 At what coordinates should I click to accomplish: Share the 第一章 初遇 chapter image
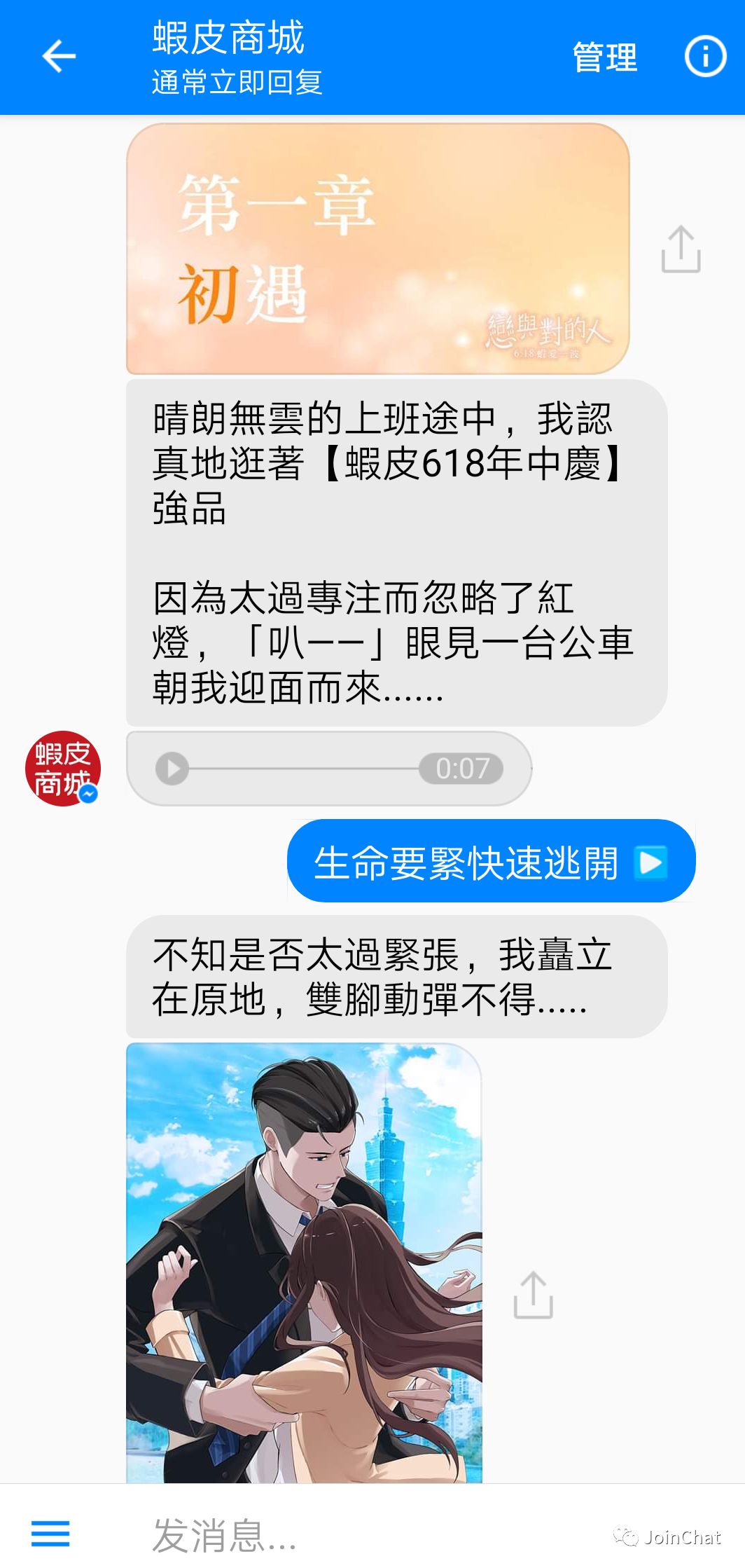tap(681, 249)
